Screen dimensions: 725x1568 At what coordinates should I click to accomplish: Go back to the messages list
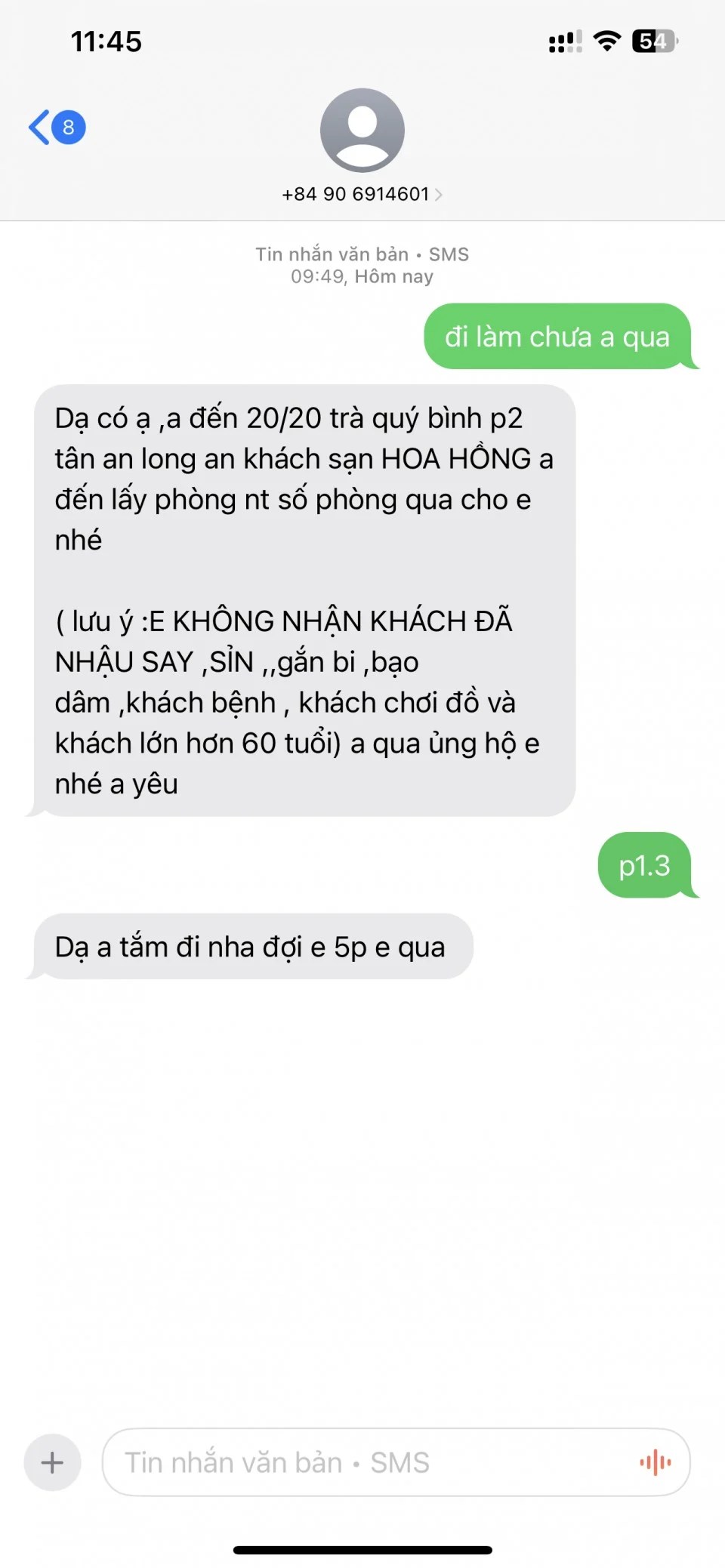(55, 127)
